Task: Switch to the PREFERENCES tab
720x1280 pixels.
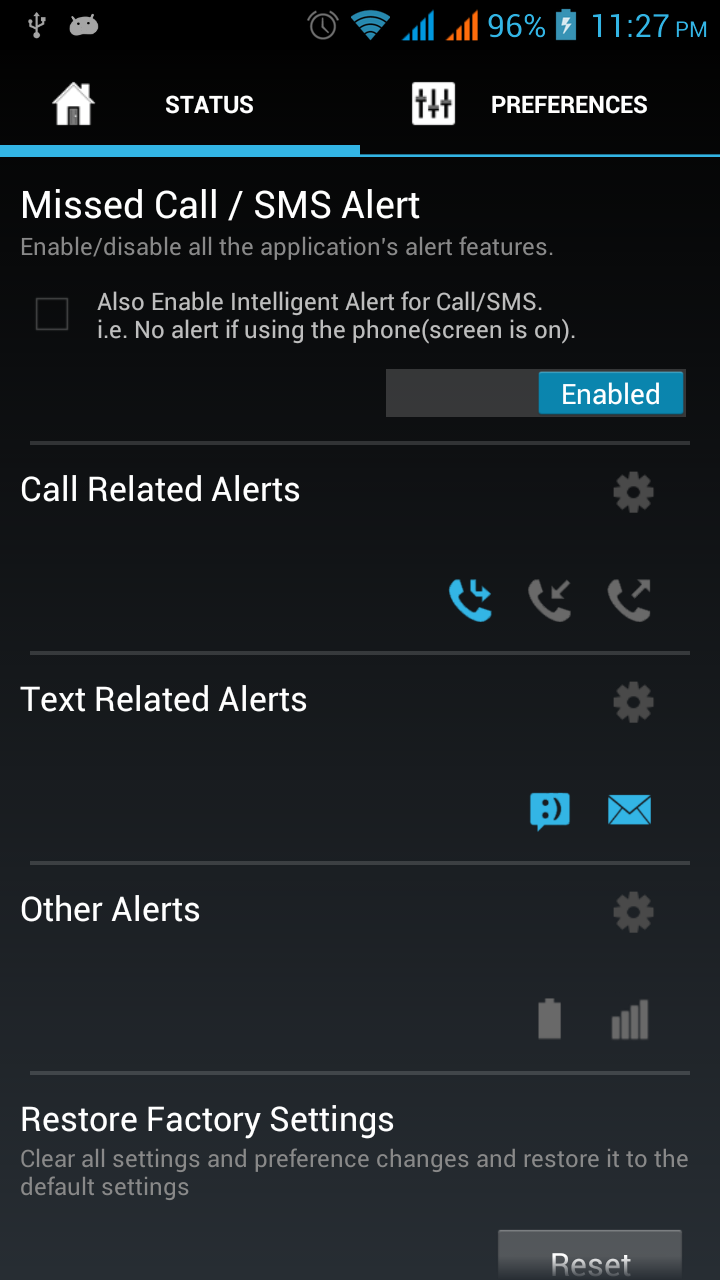Action: point(569,103)
